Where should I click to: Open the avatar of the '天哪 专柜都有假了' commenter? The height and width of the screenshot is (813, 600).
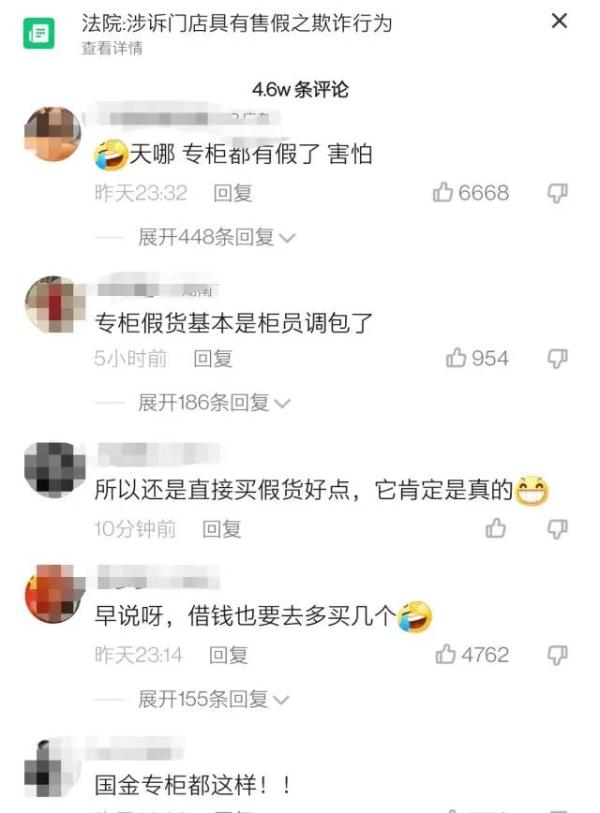pos(52,135)
